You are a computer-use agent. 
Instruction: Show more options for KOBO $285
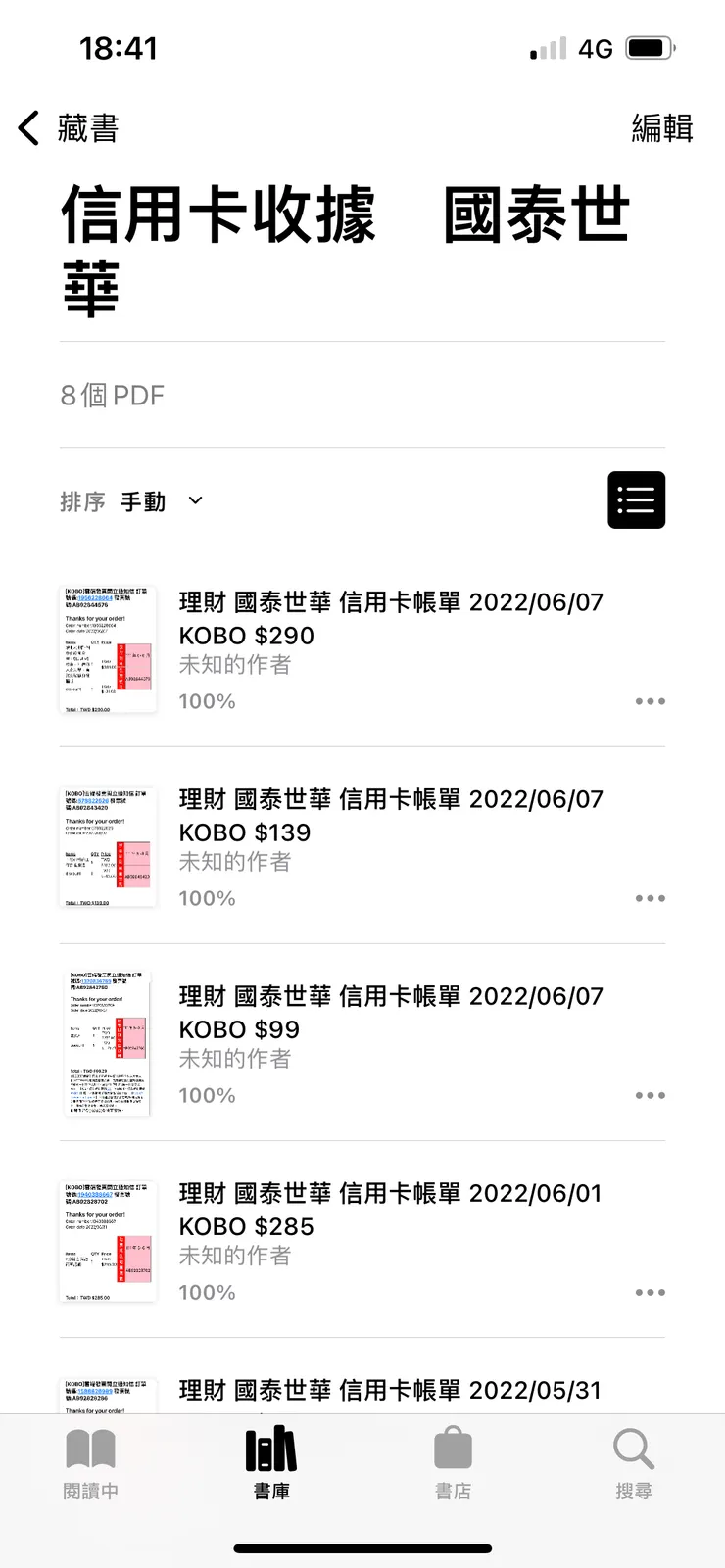[650, 1292]
